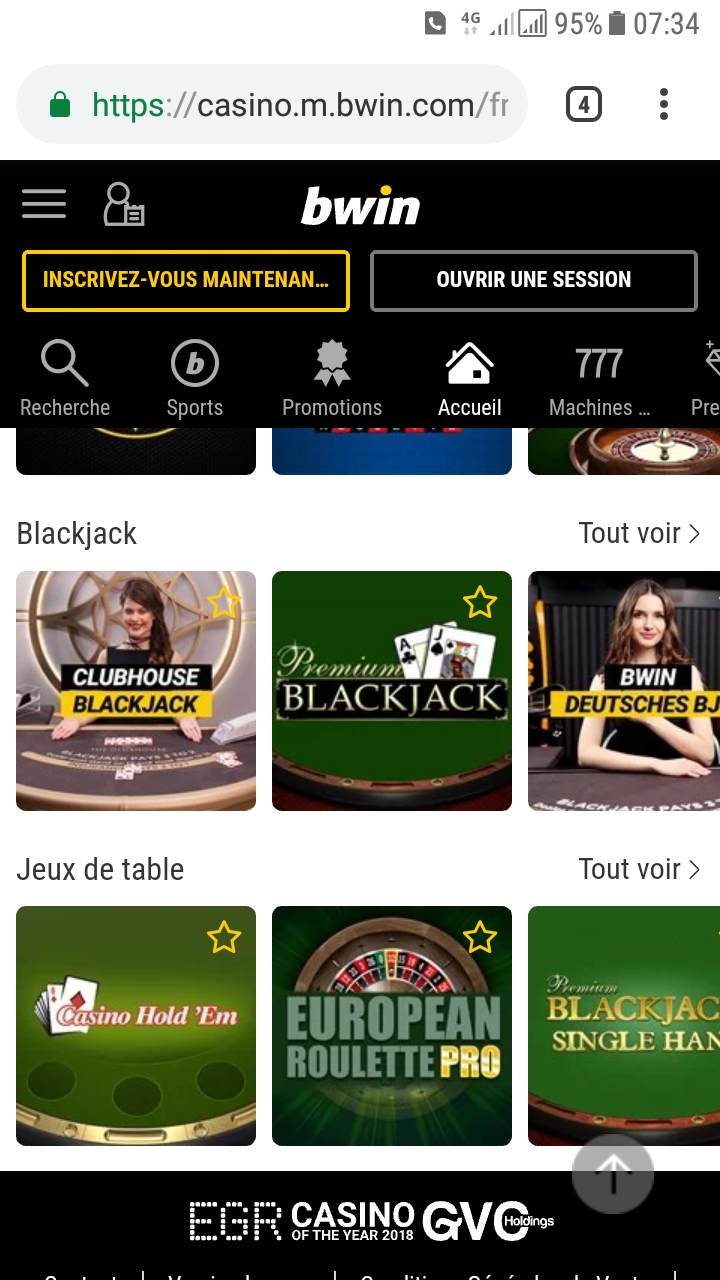Tap Inscrivez-vous maintenant button
The image size is (720, 1280).
[186, 280]
